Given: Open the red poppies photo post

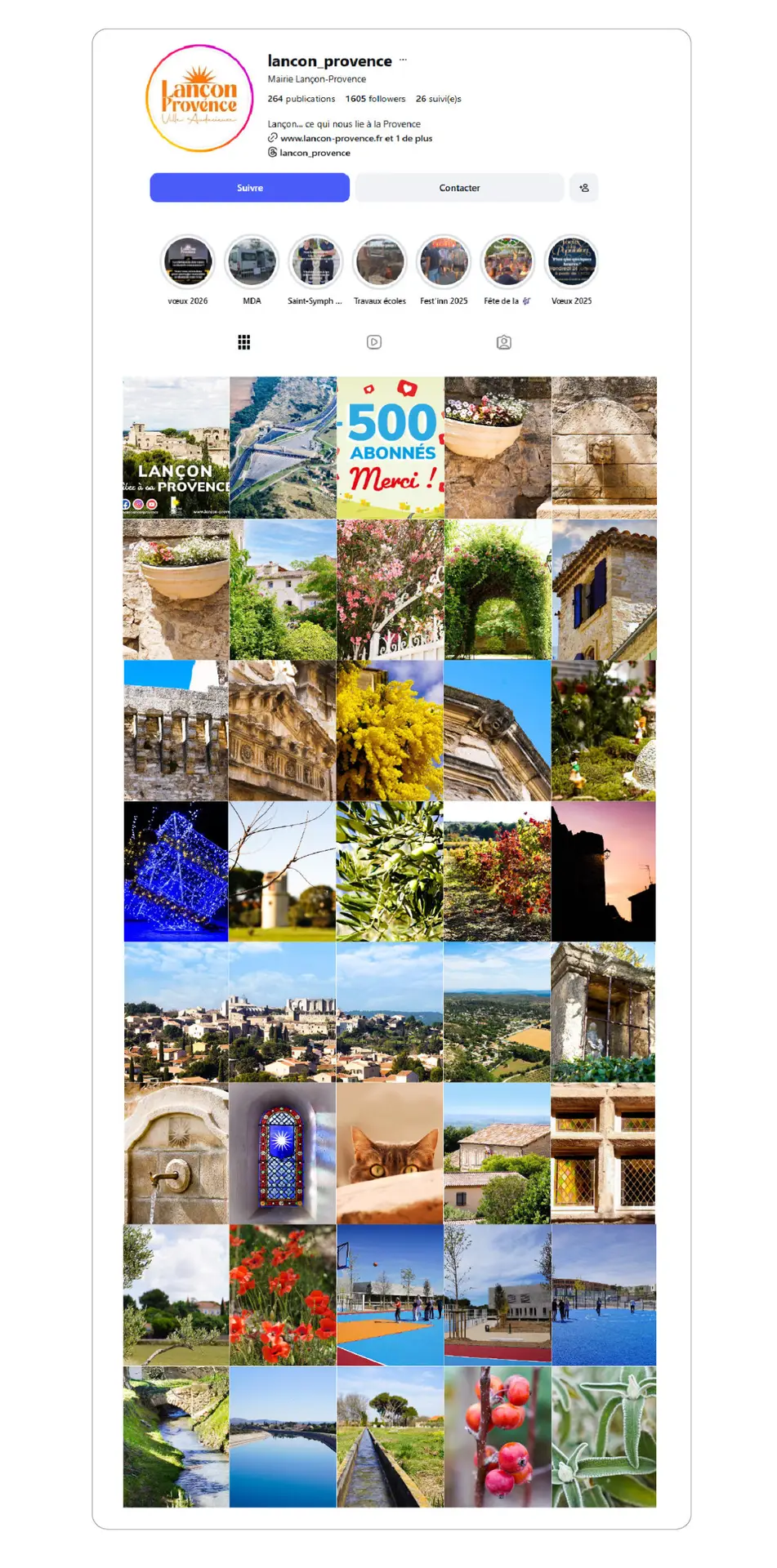Looking at the screenshot, I should tap(283, 1294).
